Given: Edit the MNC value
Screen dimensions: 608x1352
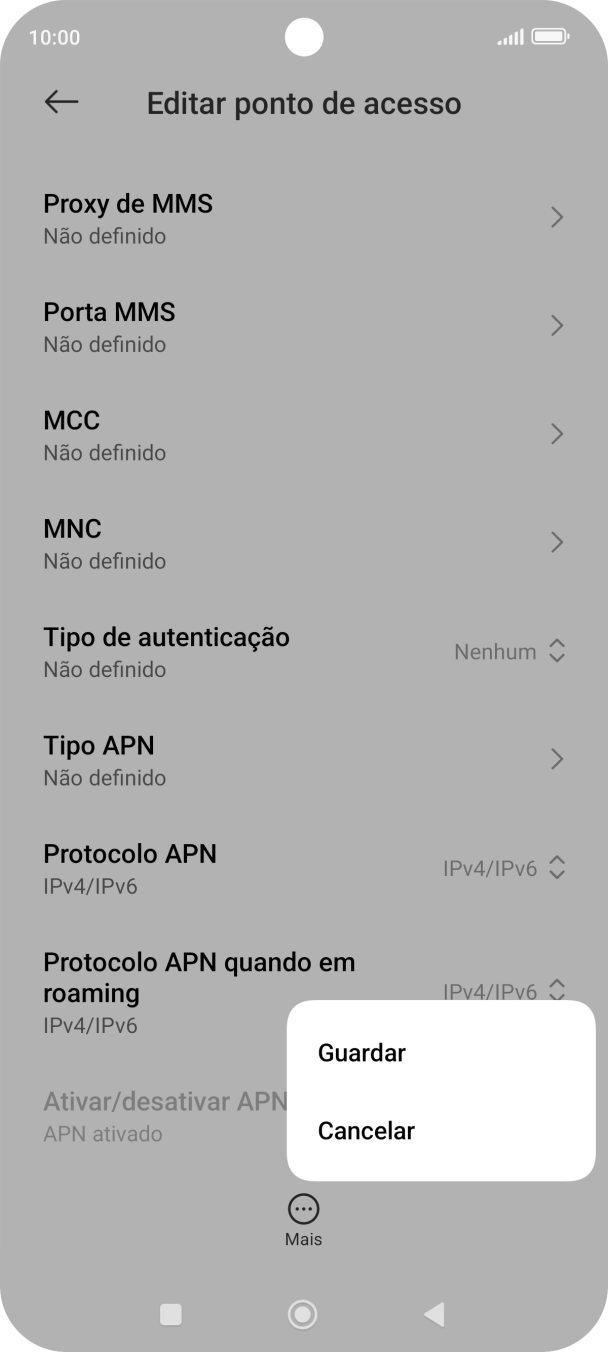Looking at the screenshot, I should pyautogui.click(x=303, y=543).
